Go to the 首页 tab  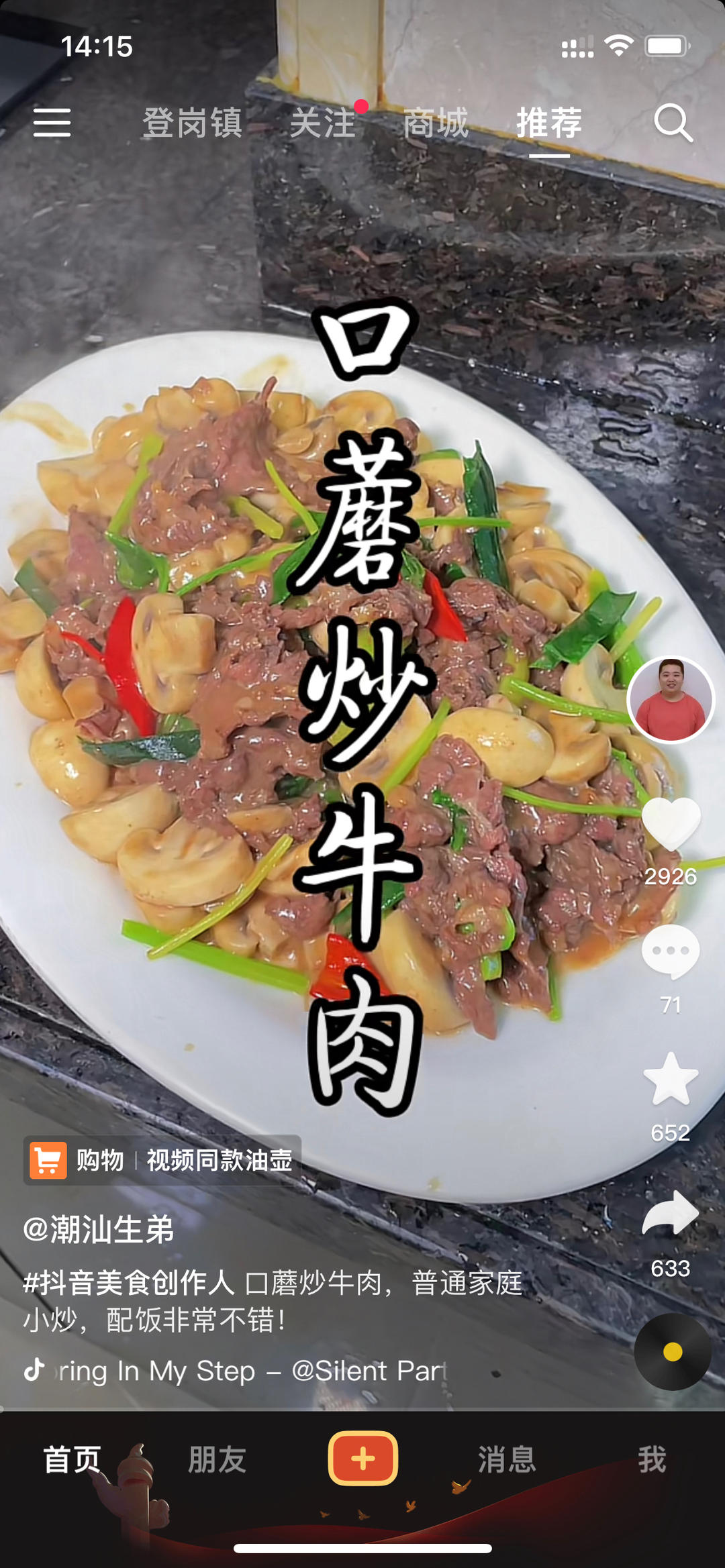pos(72,1459)
